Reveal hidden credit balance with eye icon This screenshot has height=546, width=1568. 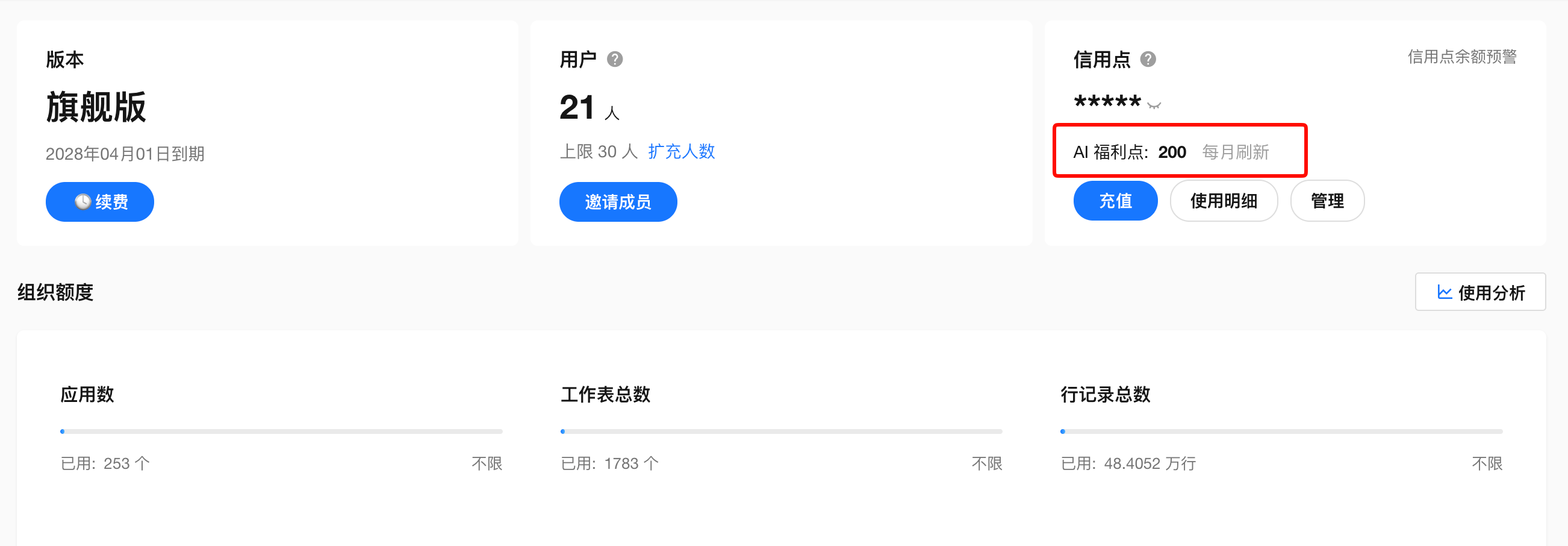[1154, 105]
